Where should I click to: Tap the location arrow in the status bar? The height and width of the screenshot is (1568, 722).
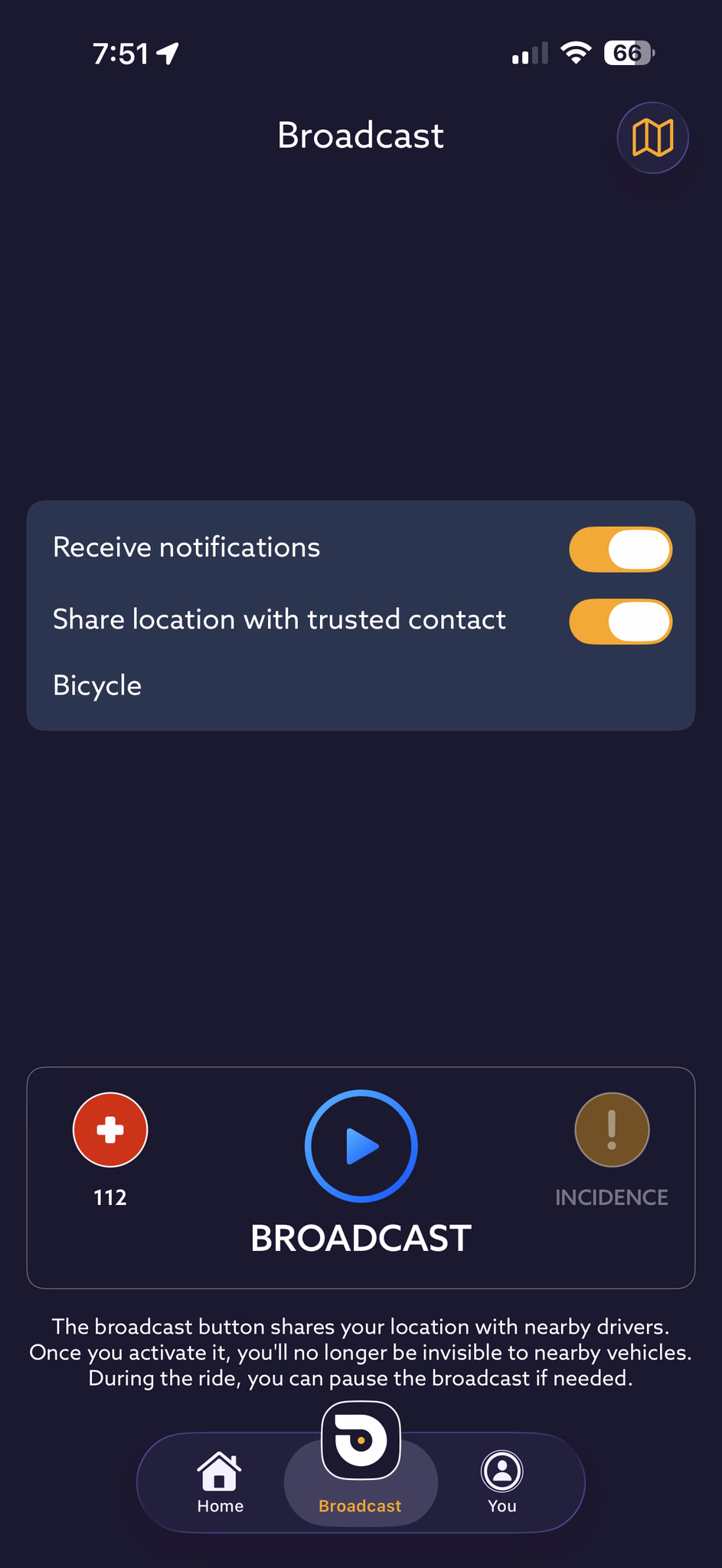pos(168,51)
